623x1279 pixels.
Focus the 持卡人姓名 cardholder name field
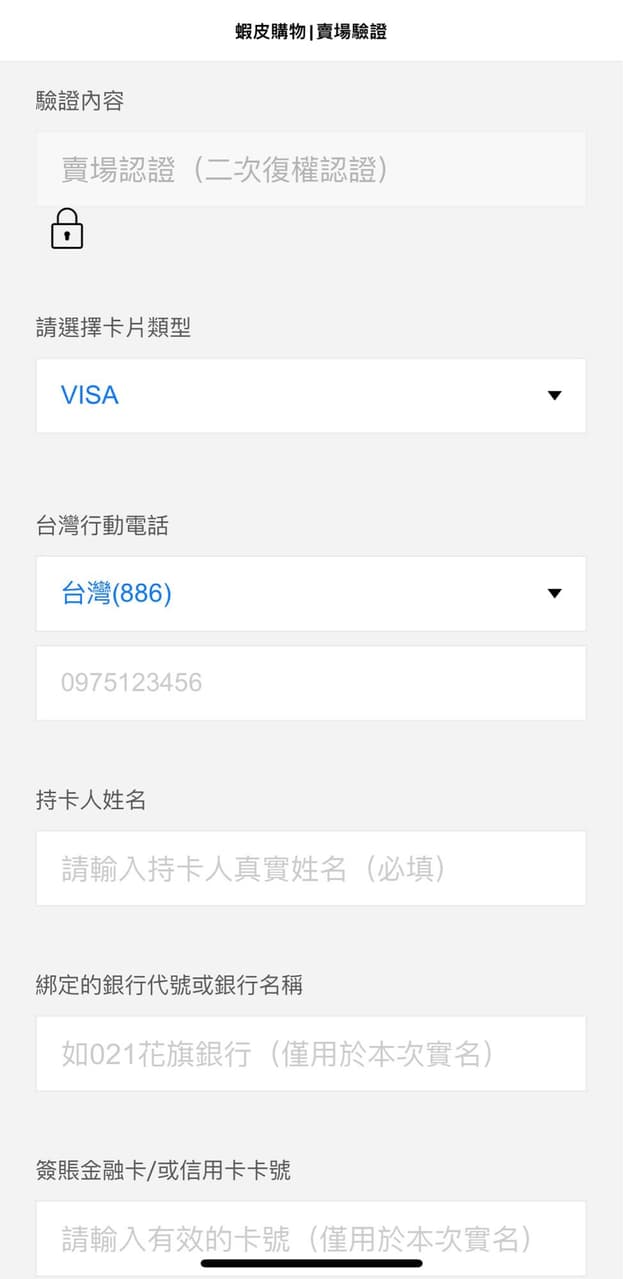pos(310,868)
